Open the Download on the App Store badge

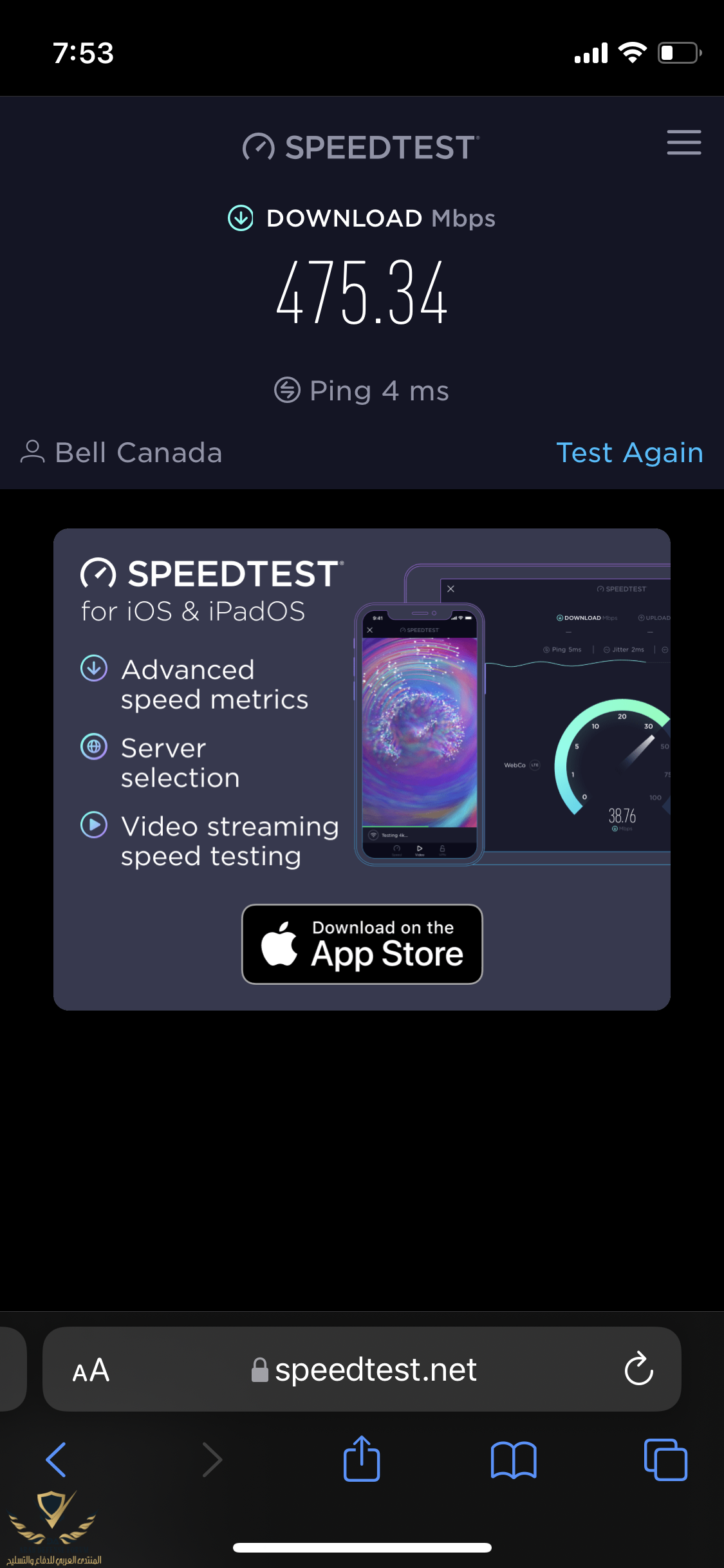click(x=362, y=944)
